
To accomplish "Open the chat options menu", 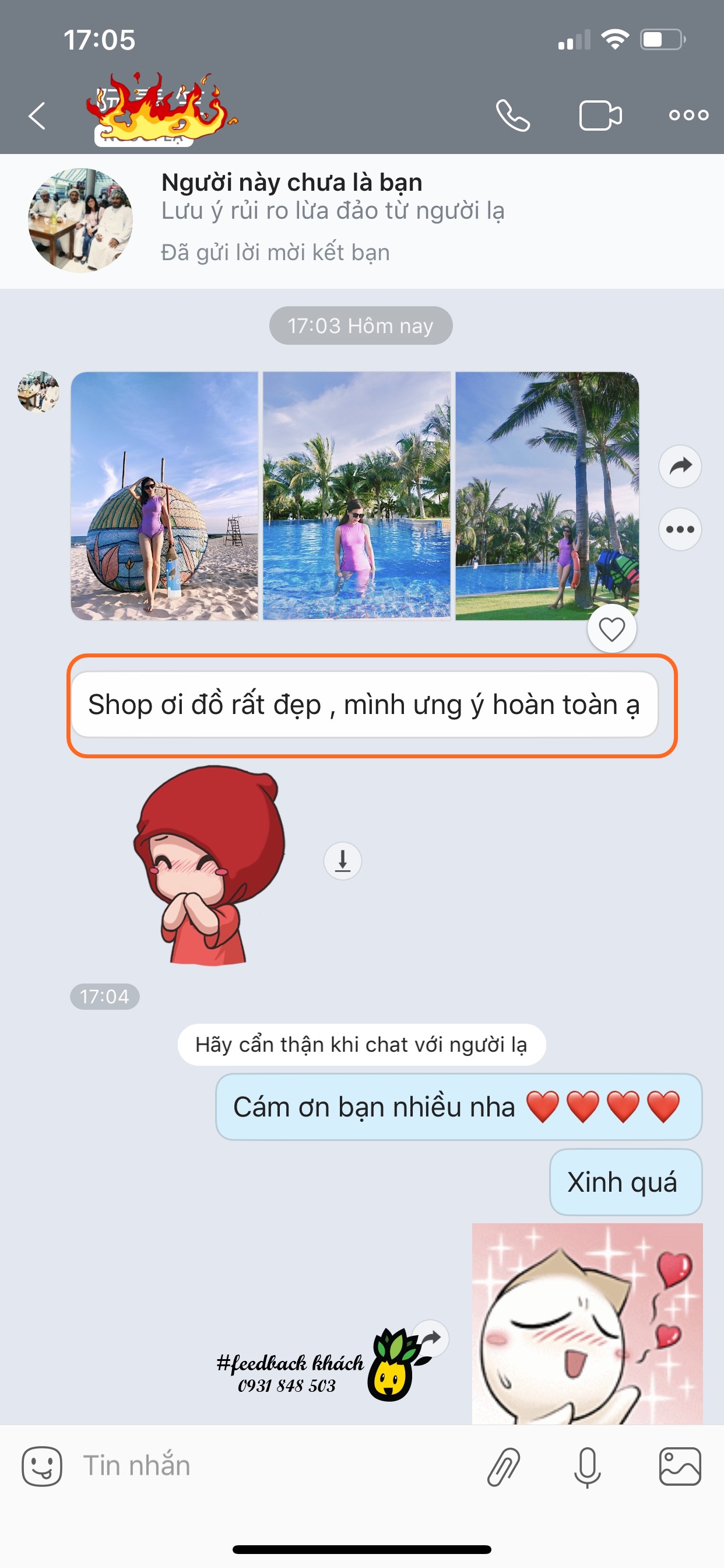I will pos(688,115).
